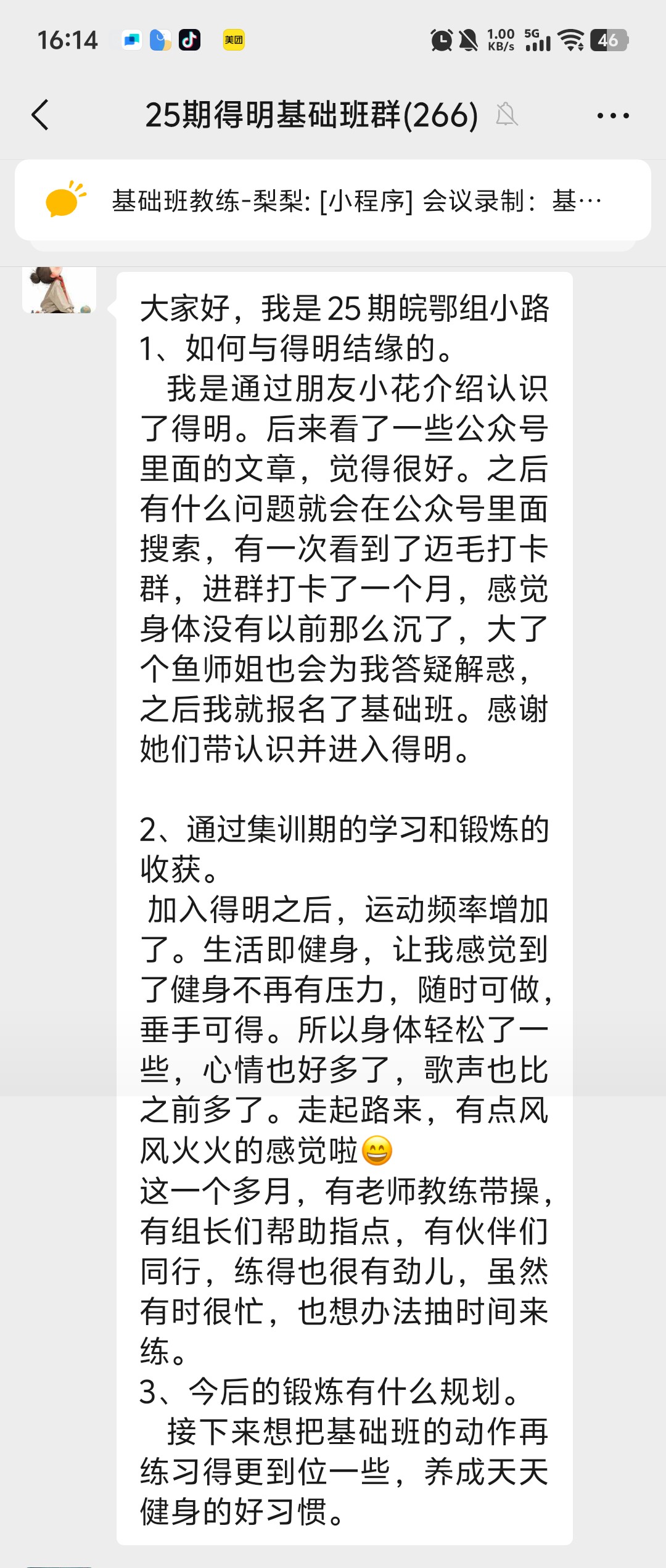Open the pinned 基础班教练-梨梨 message banner
This screenshot has width=666, height=1568.
[333, 200]
